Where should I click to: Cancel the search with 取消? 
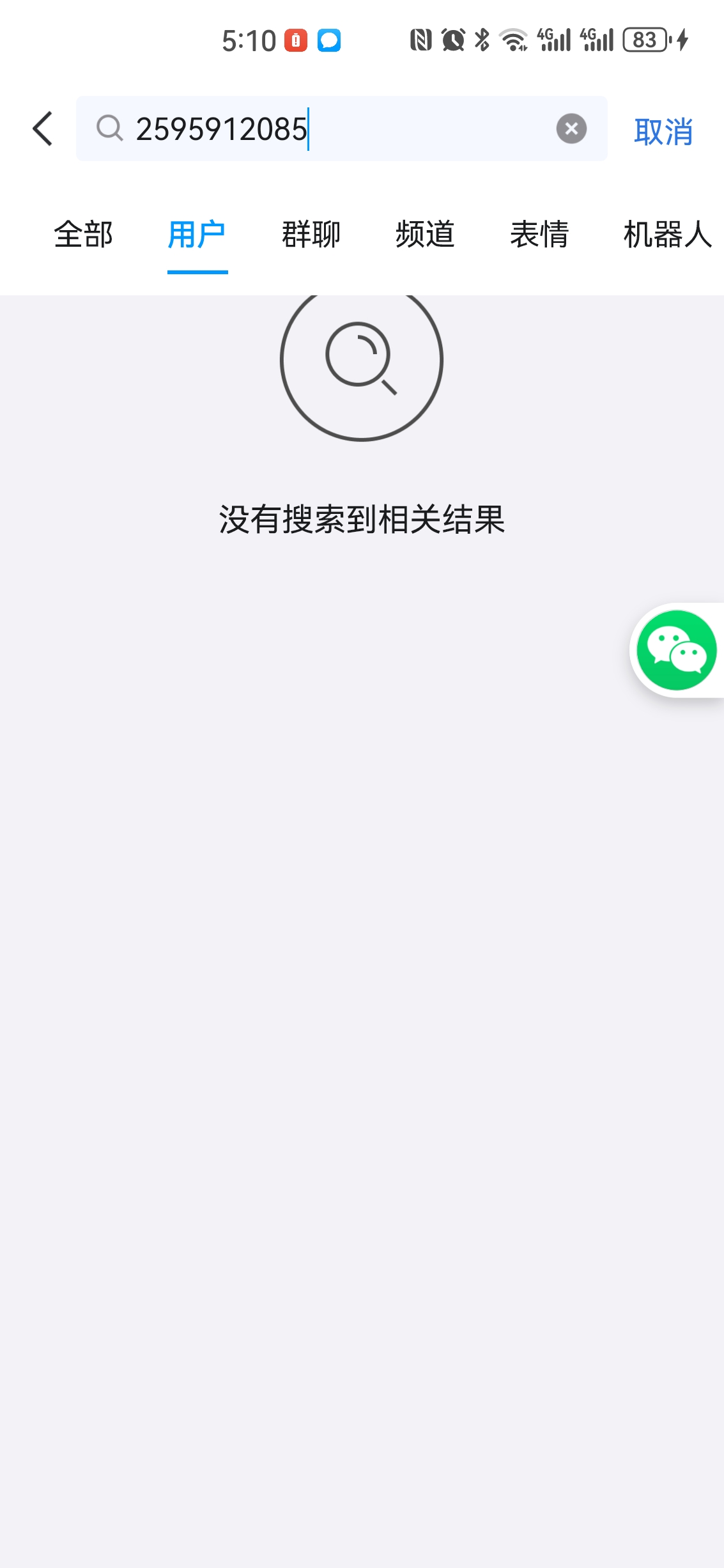coord(663,132)
